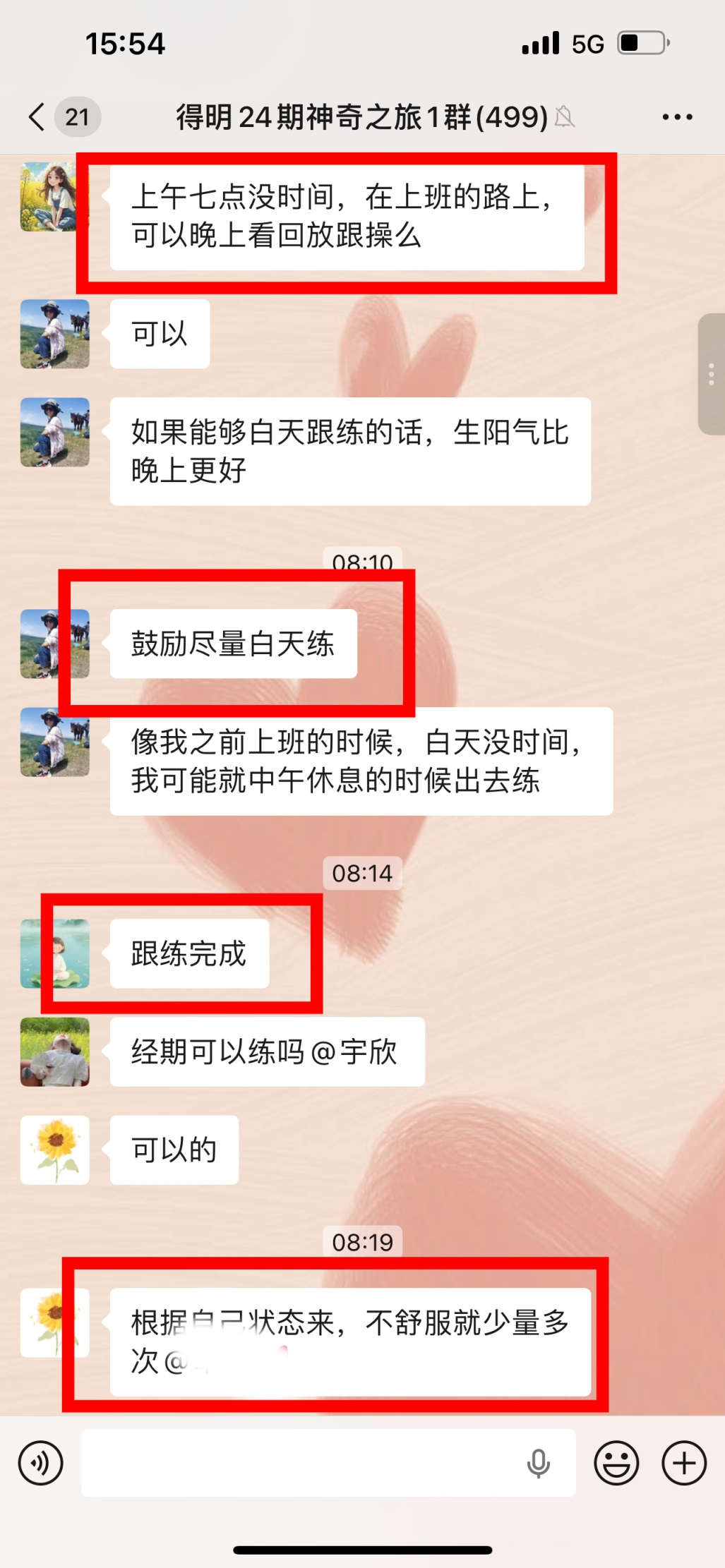Expand the side handle on the right edge
Image resolution: width=725 pixels, height=1568 pixels.
tap(711, 374)
